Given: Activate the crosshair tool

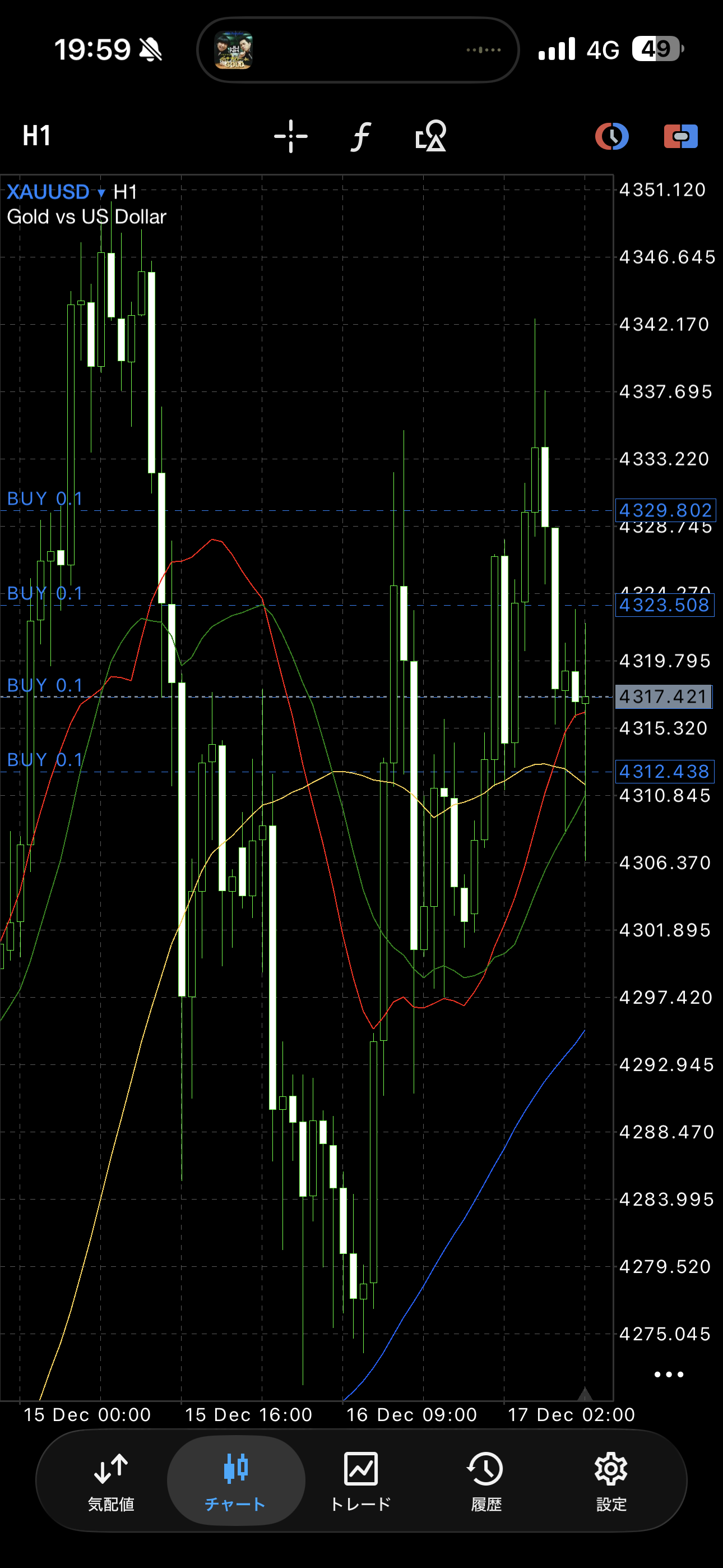Looking at the screenshot, I should click(x=291, y=136).
